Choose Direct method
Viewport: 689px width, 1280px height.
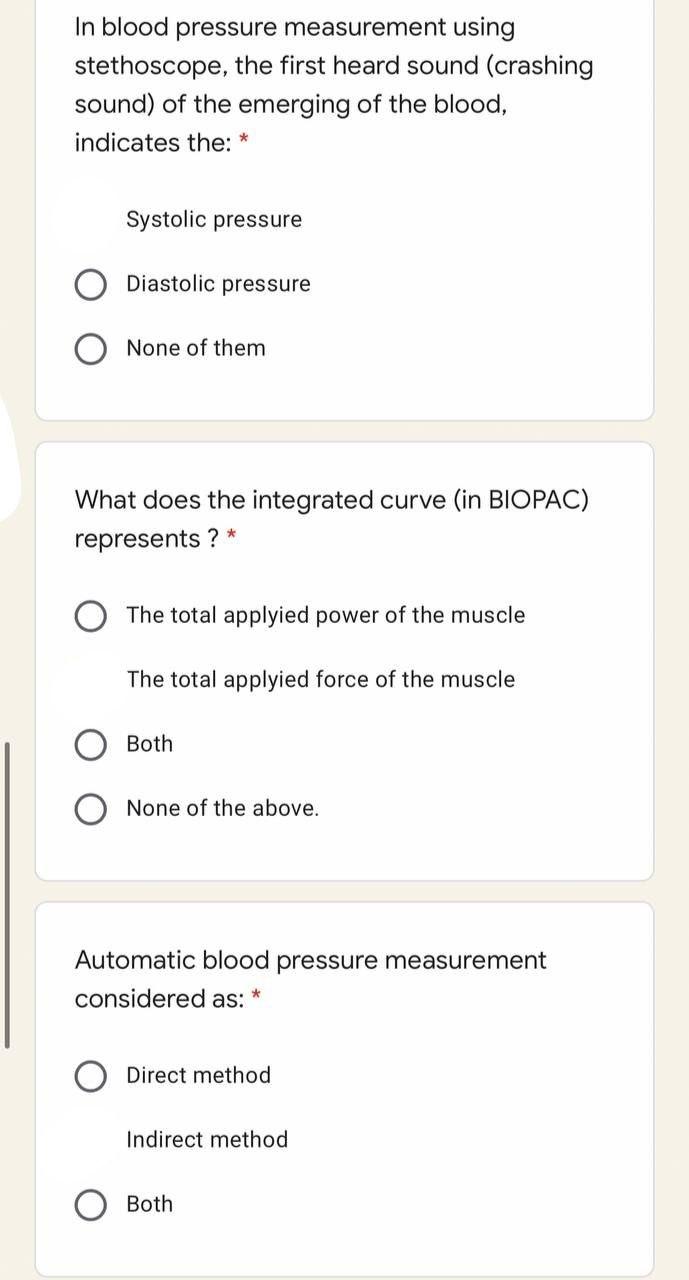[91, 1076]
